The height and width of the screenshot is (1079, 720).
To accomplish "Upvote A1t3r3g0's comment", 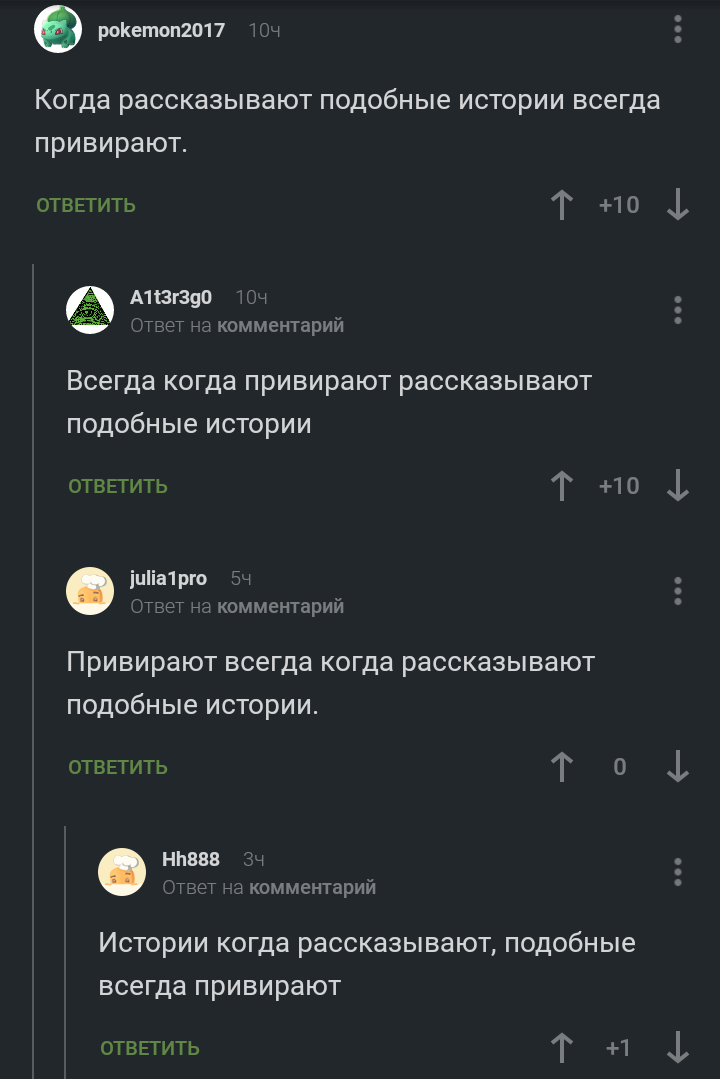I will [562, 486].
